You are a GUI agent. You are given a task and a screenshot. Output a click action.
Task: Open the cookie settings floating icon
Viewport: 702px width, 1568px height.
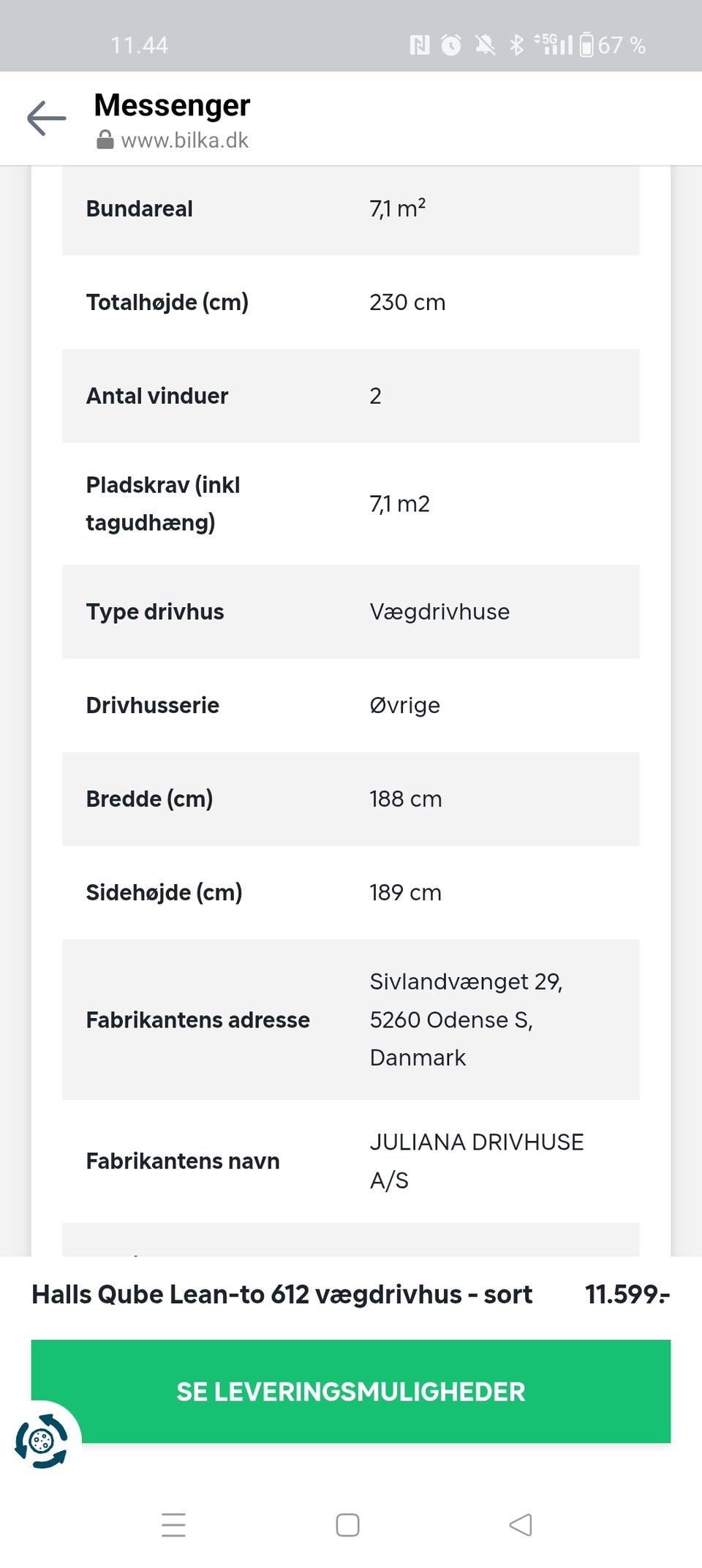pyautogui.click(x=42, y=1441)
